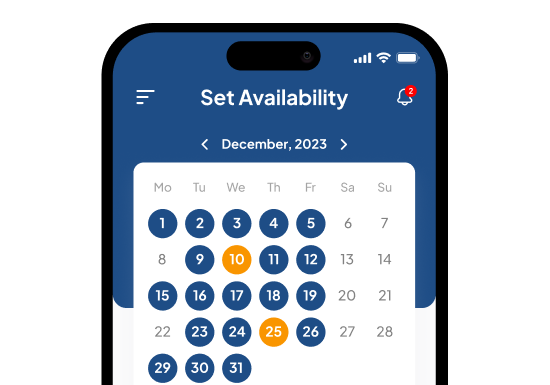The image size is (550, 385).
Task: Tap date 22 in the calendar
Action: [x=162, y=332]
